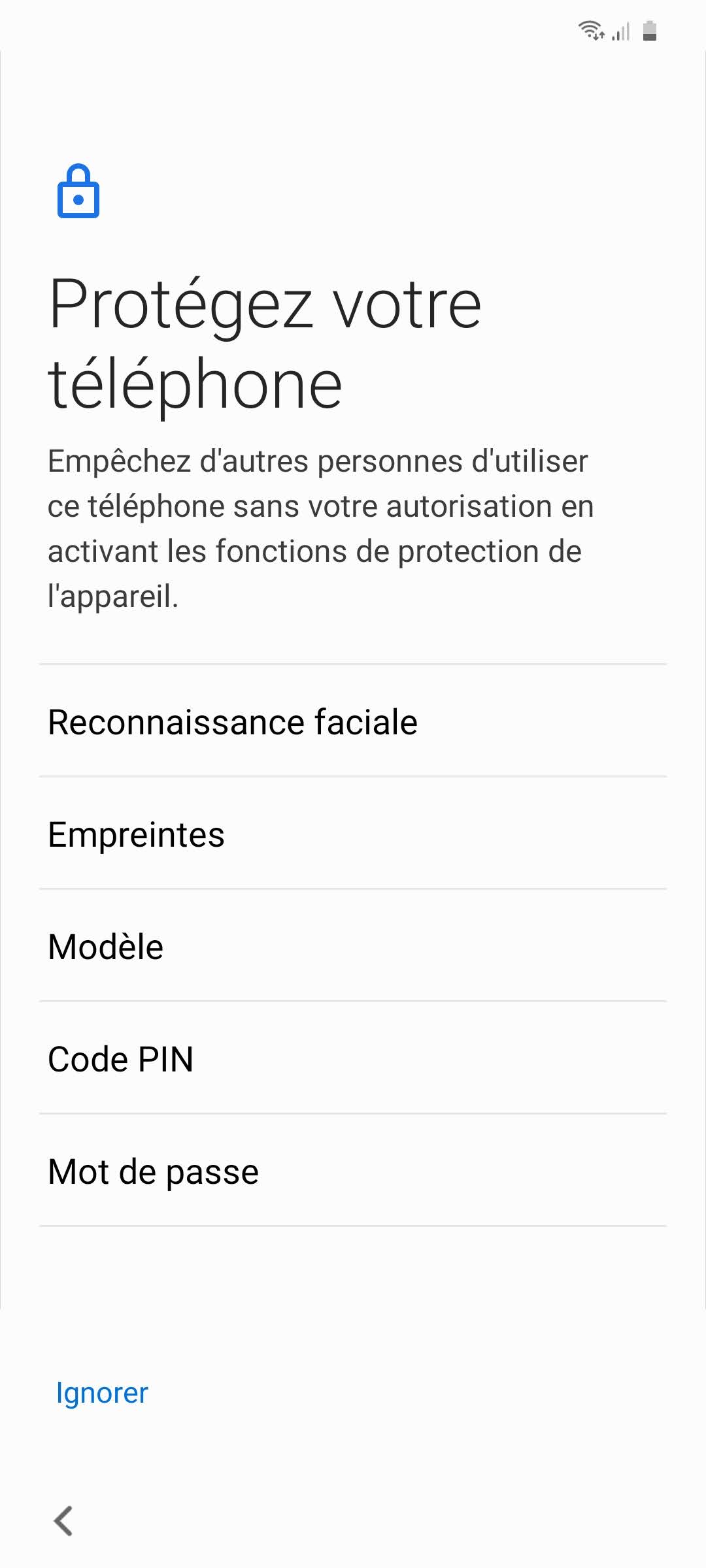706x1568 pixels.
Task: Choose Empreintes as lock method
Action: pos(137,834)
